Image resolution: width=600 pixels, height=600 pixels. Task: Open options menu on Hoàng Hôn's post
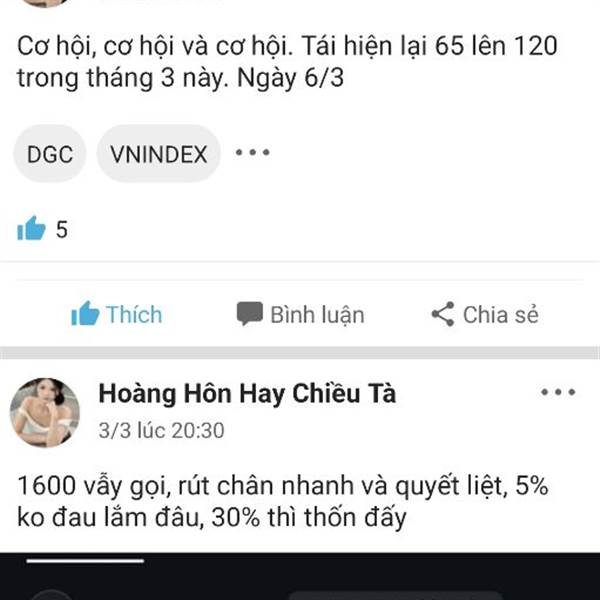(x=558, y=392)
